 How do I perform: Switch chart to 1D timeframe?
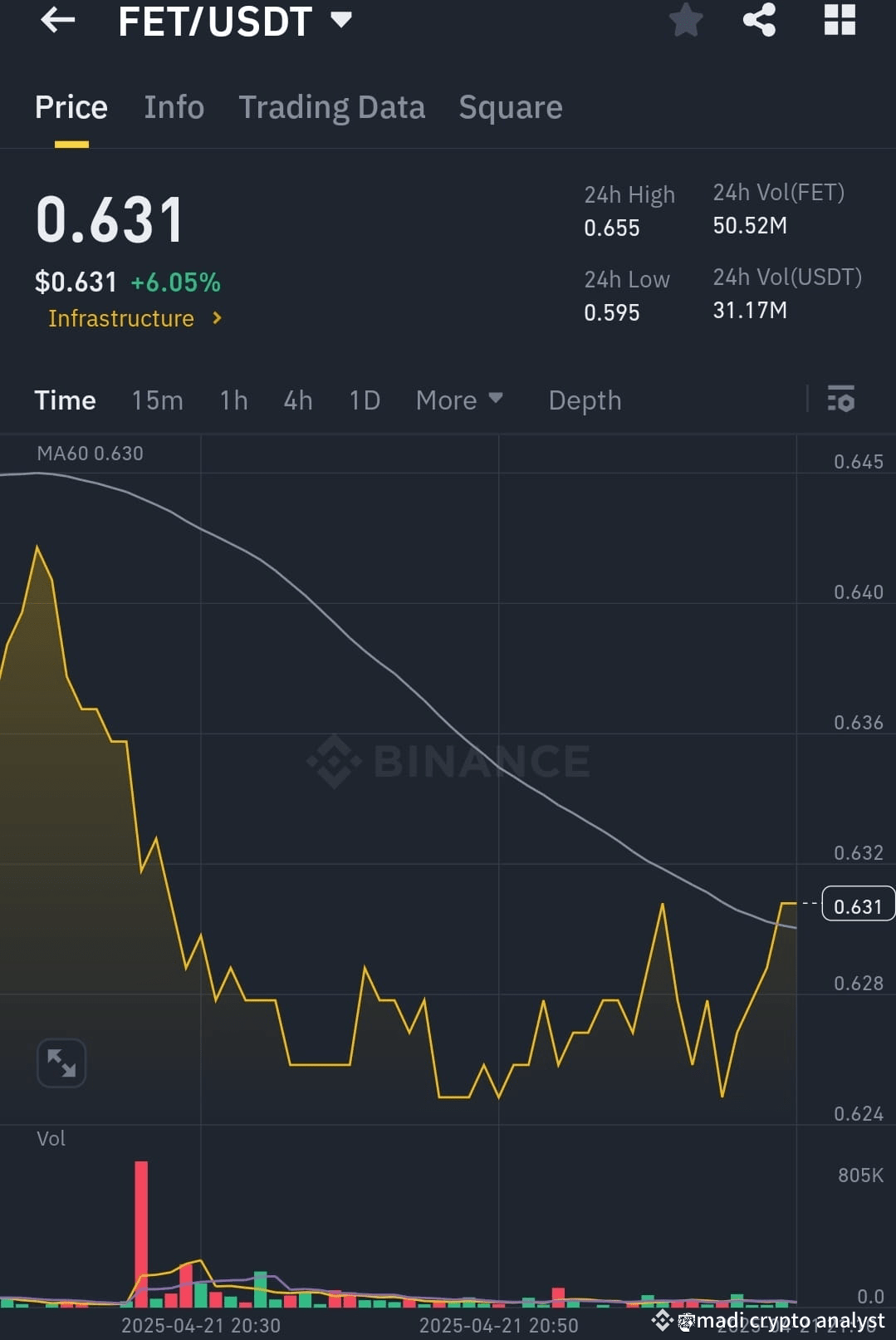pos(363,400)
